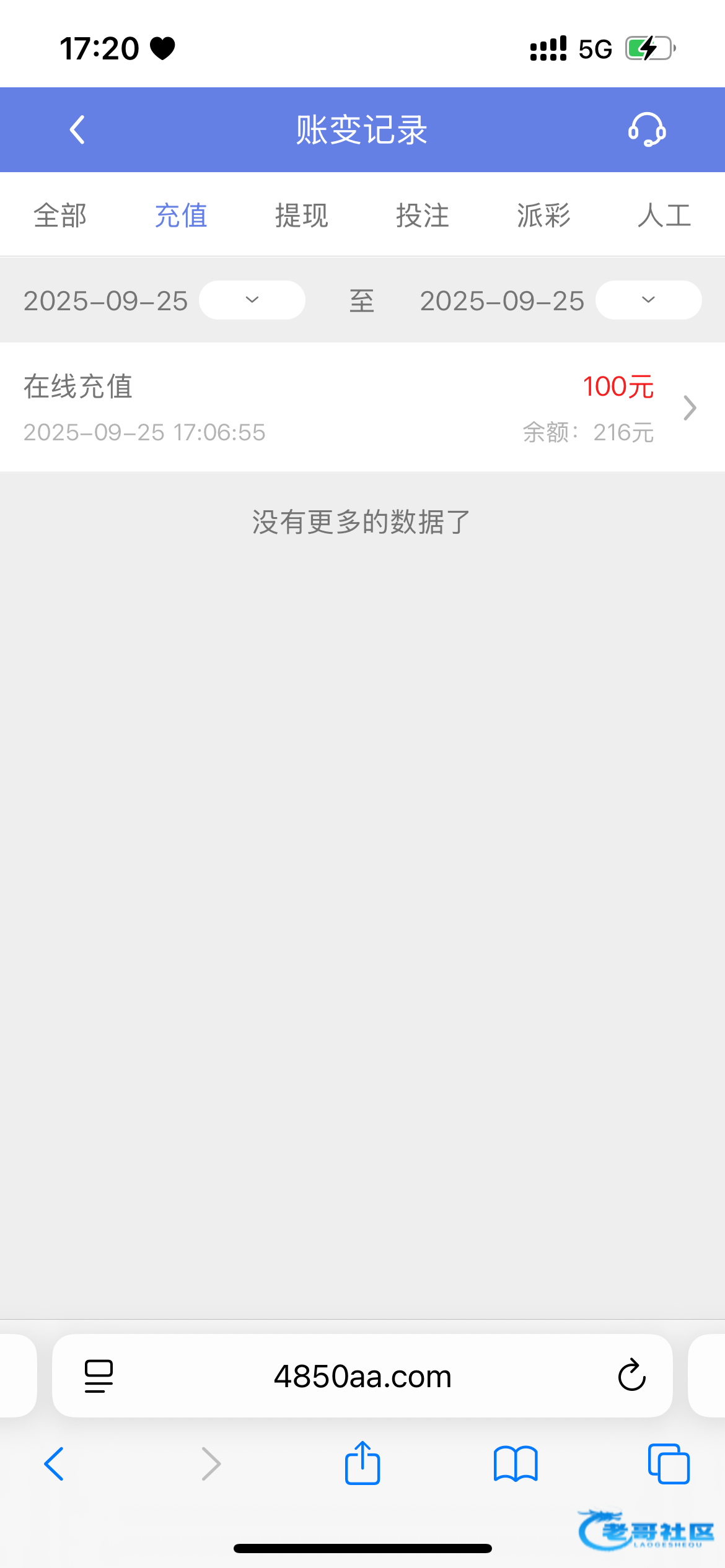This screenshot has height=1568, width=725.
Task: Go back in Safari browser toolbar
Action: pyautogui.click(x=54, y=1464)
